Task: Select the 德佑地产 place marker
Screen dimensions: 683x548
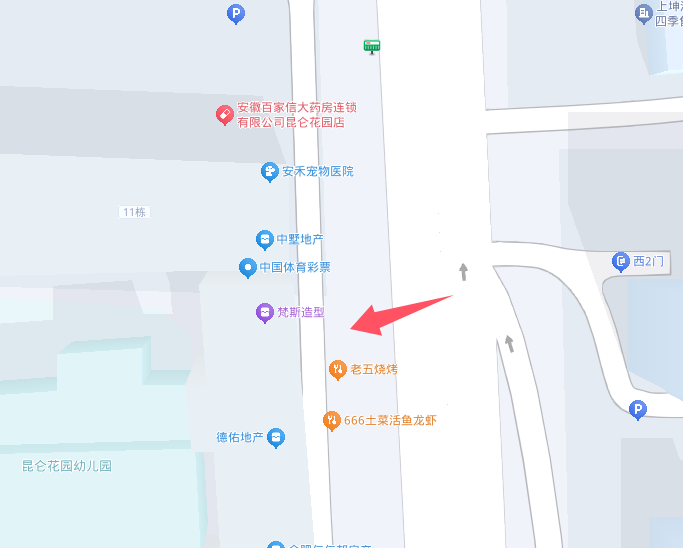Action: click(x=276, y=438)
